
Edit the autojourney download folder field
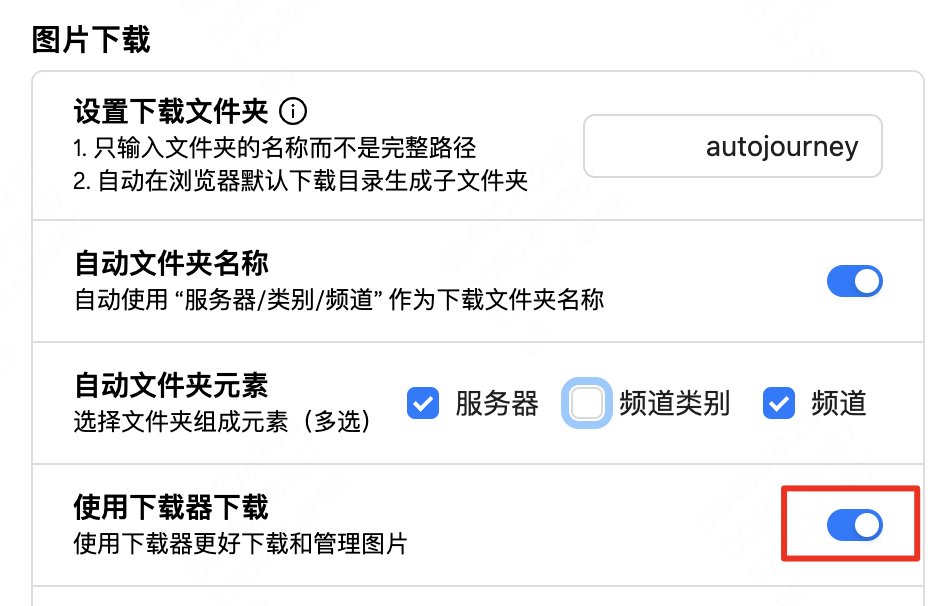click(732, 147)
